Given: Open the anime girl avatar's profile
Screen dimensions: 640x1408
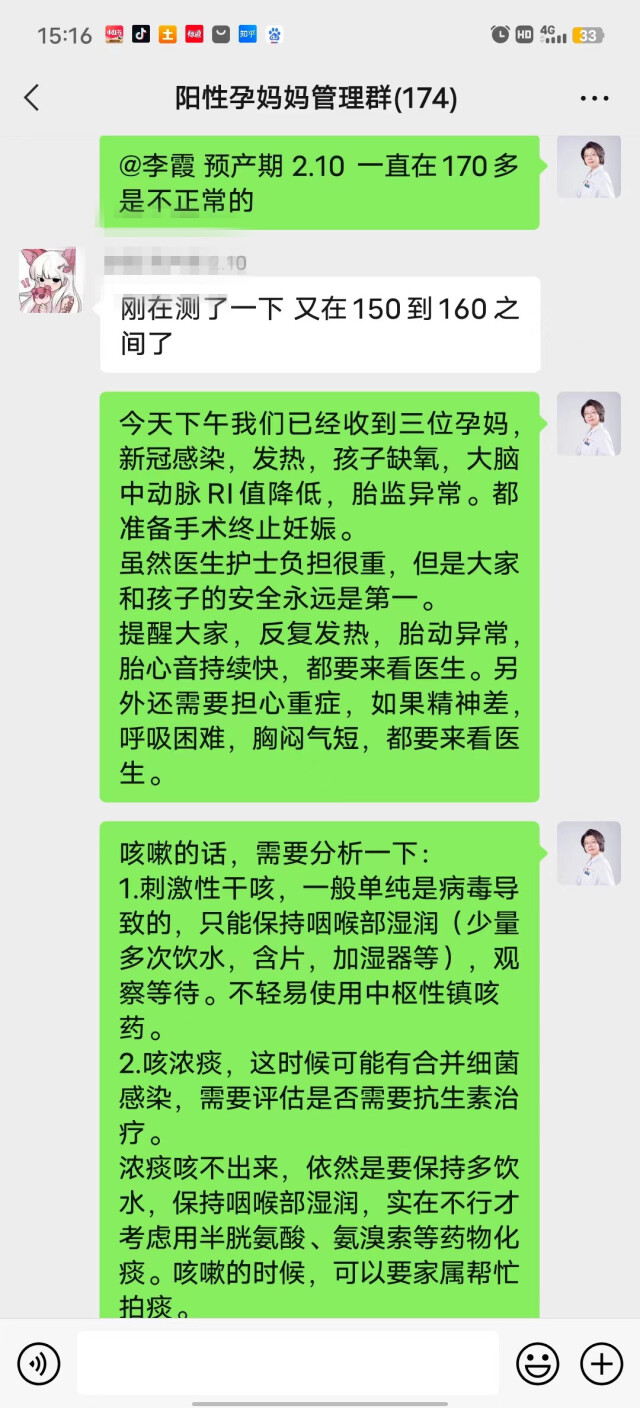Looking at the screenshot, I should point(50,280).
